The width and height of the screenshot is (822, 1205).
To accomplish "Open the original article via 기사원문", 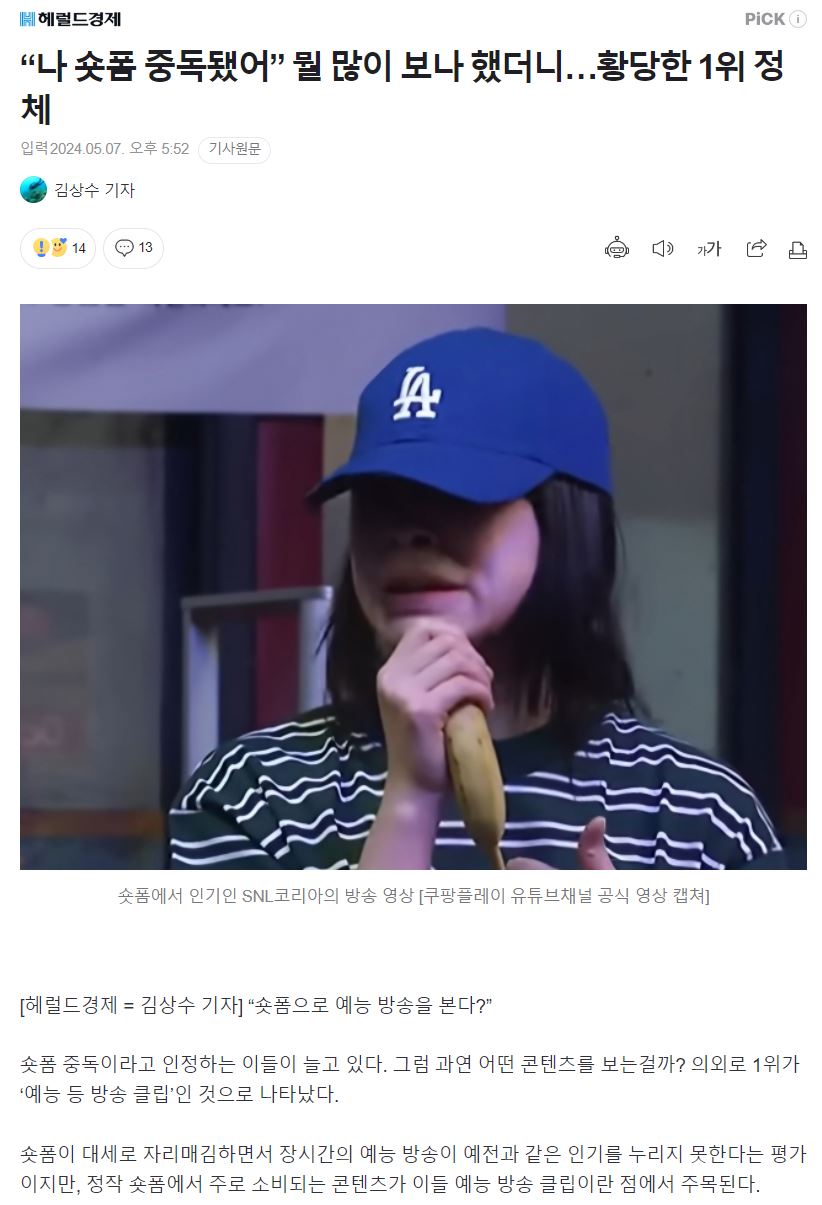I will coord(234,149).
